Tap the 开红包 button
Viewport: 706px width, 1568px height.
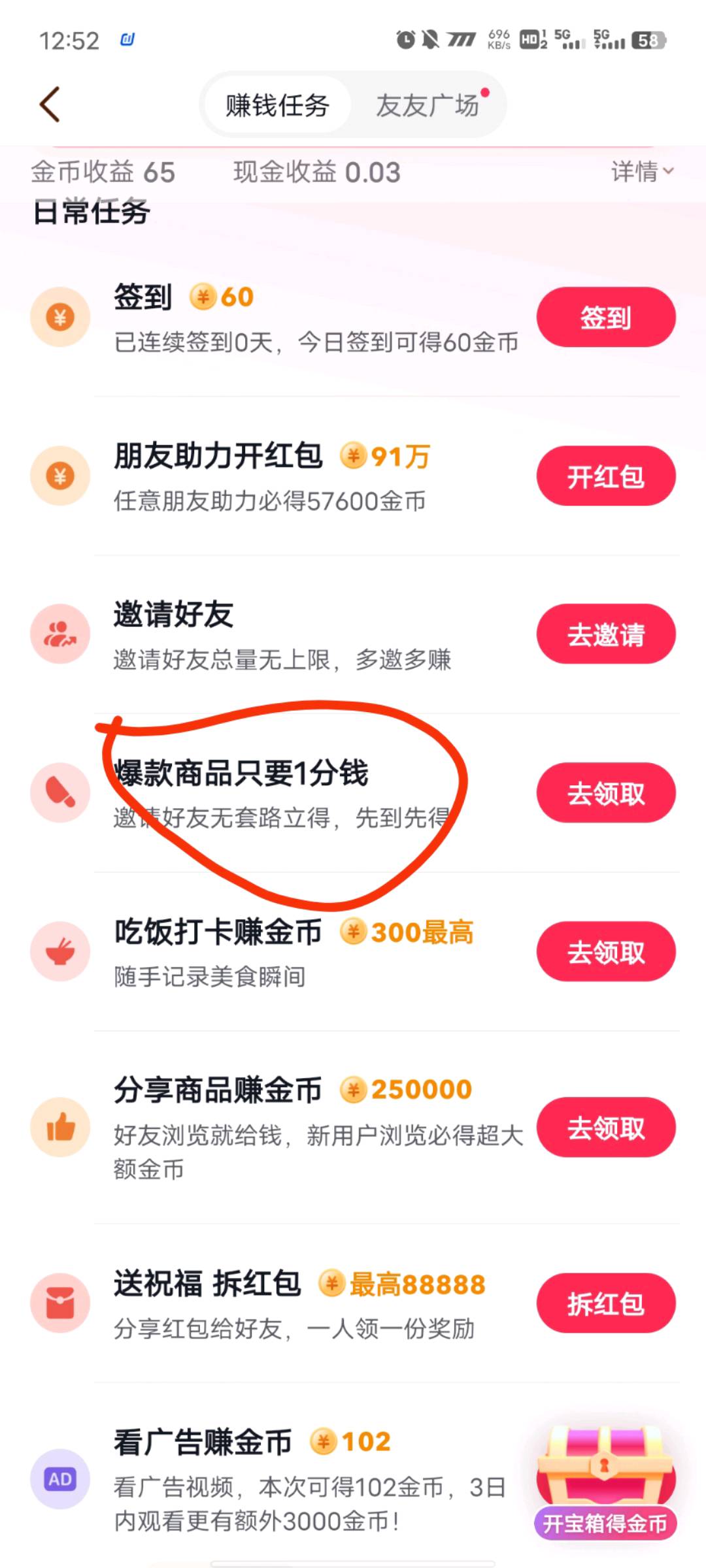click(x=605, y=476)
